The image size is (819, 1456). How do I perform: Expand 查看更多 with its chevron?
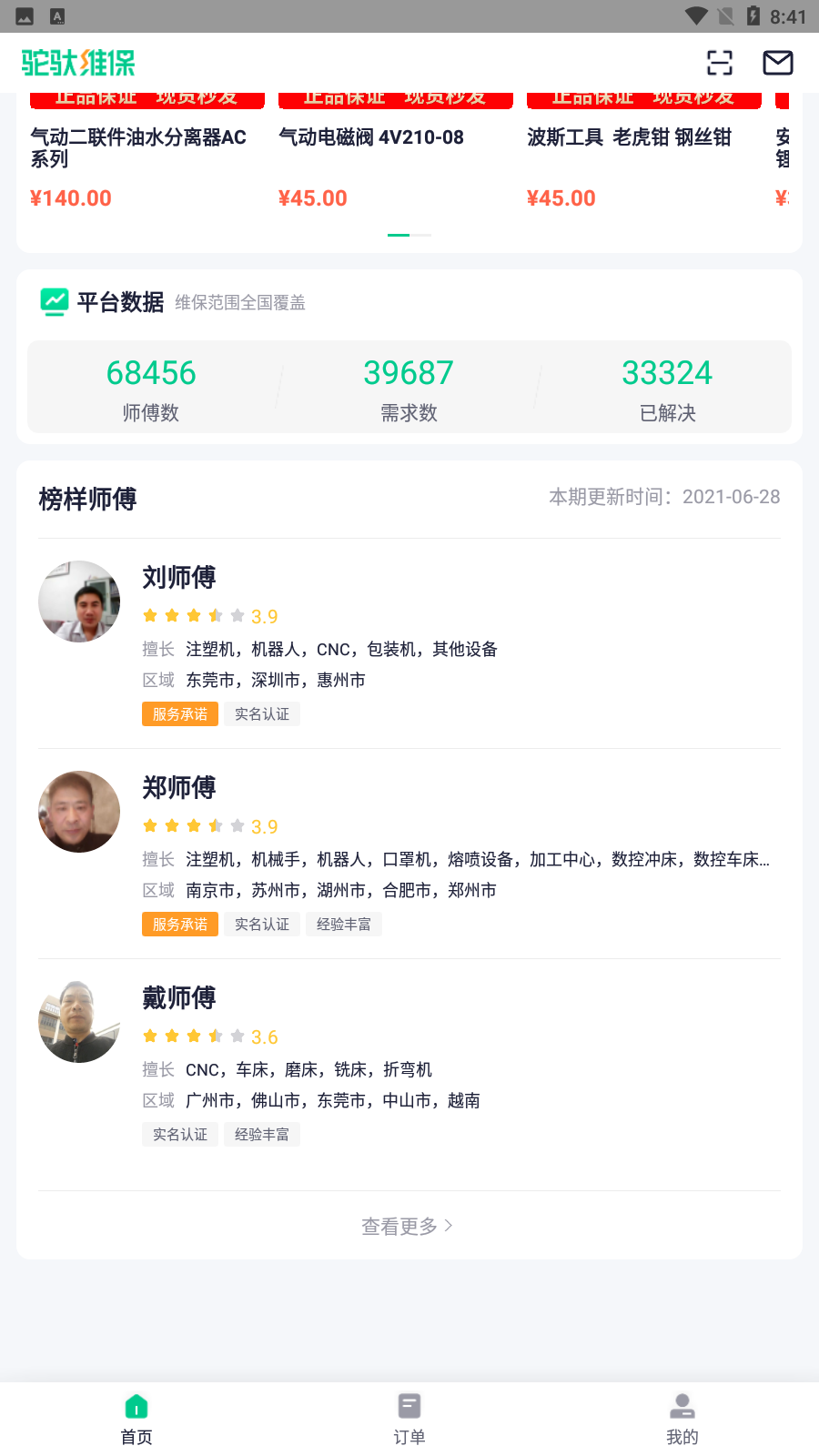coord(408,1226)
